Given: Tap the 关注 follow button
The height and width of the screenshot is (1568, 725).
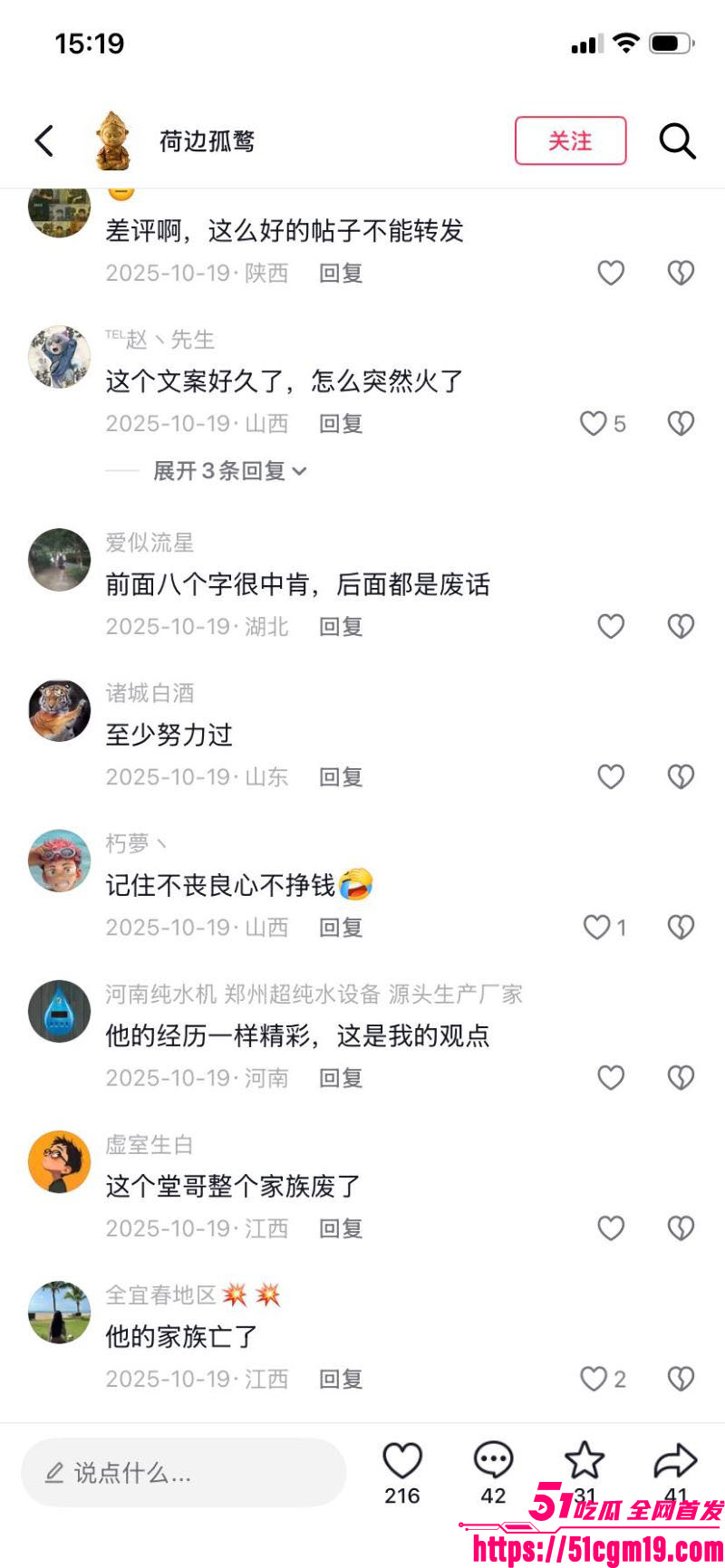Looking at the screenshot, I should tap(570, 140).
